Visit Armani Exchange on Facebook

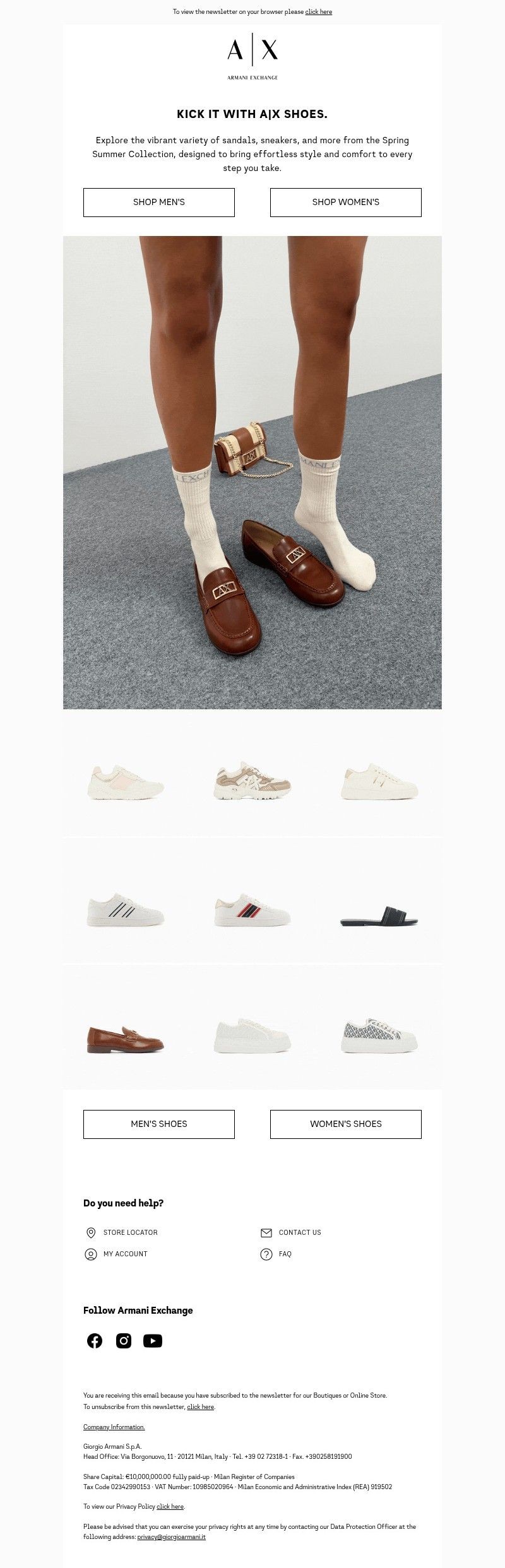(x=95, y=1341)
